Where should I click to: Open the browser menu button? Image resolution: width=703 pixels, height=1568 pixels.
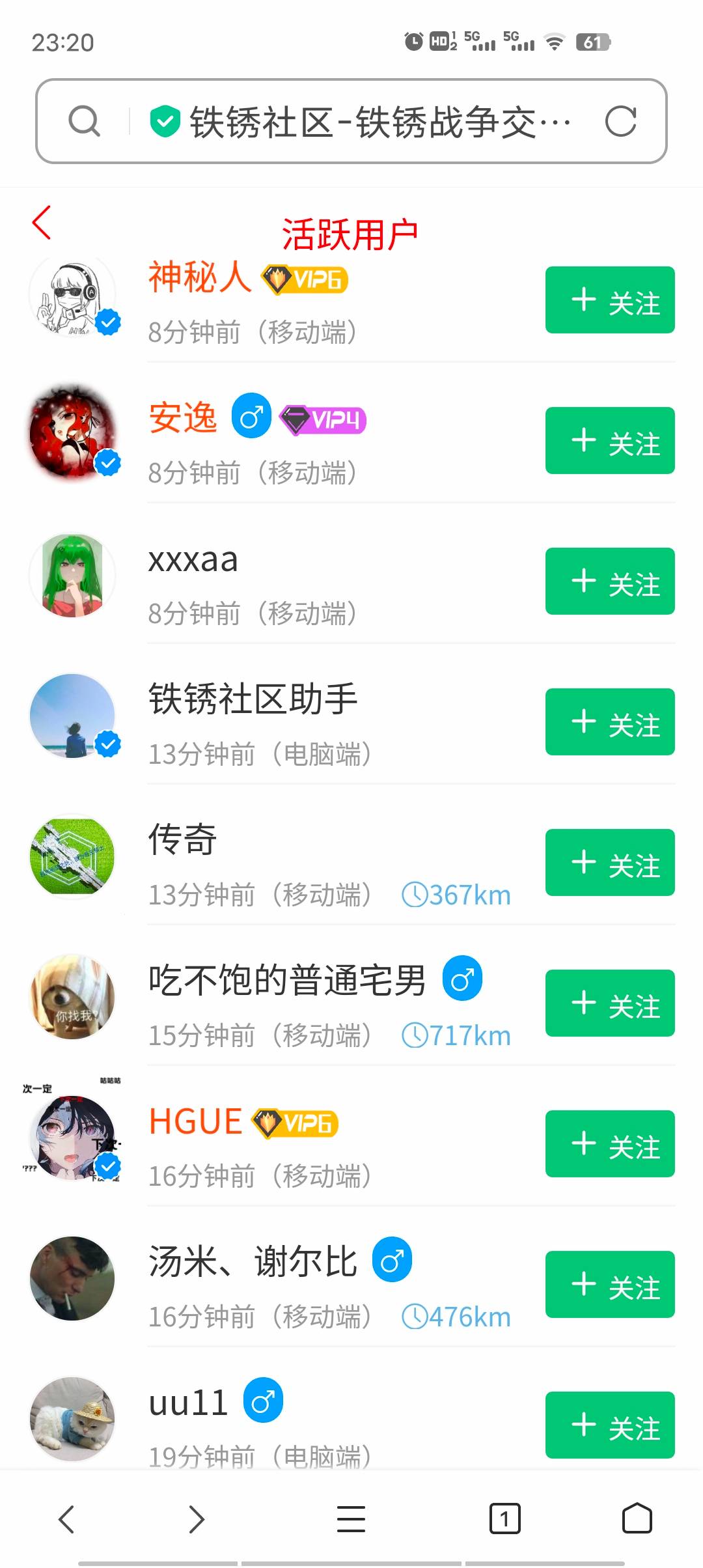[351, 1519]
